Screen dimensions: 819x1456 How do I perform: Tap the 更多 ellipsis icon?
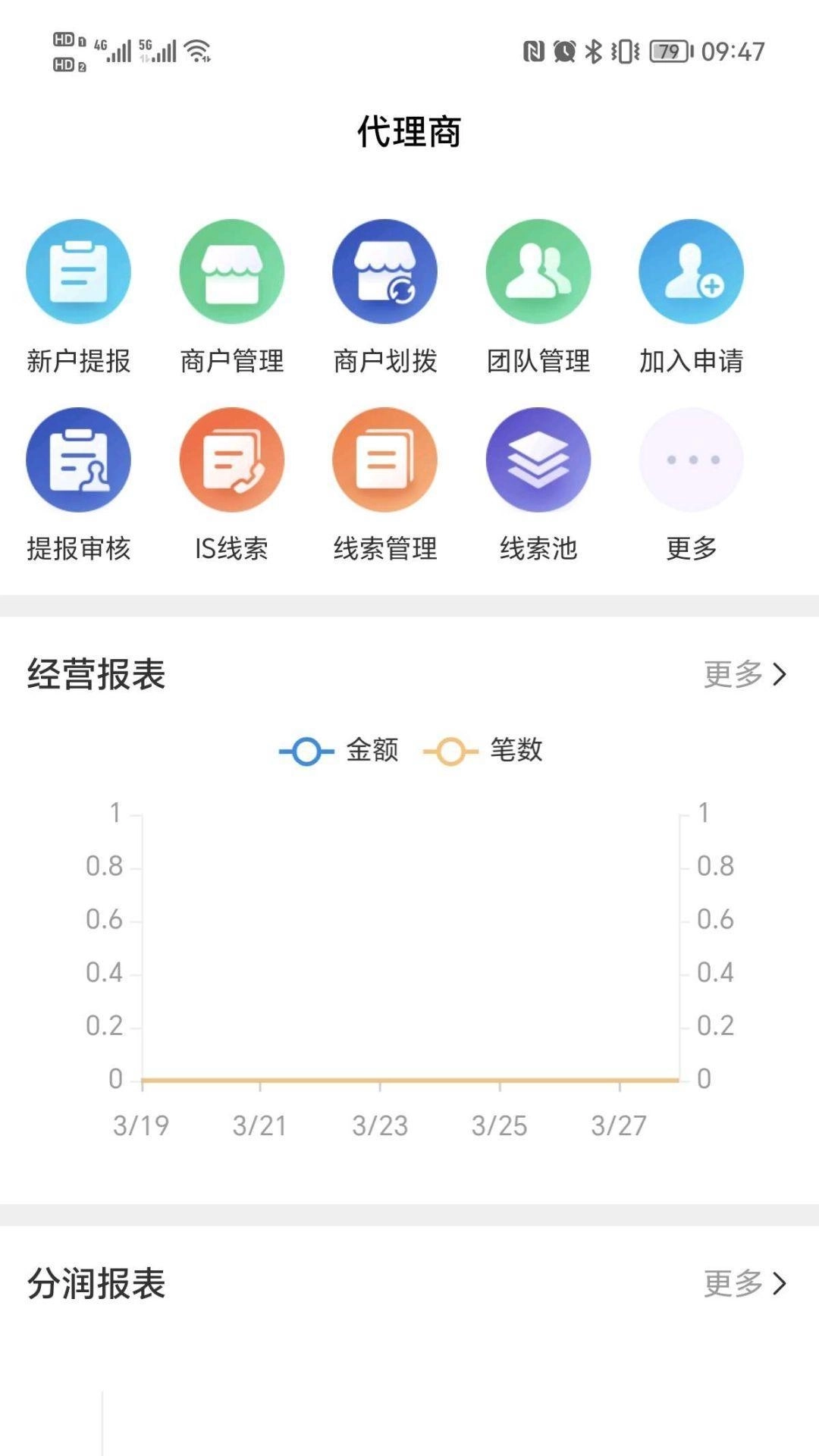pyautogui.click(x=691, y=460)
